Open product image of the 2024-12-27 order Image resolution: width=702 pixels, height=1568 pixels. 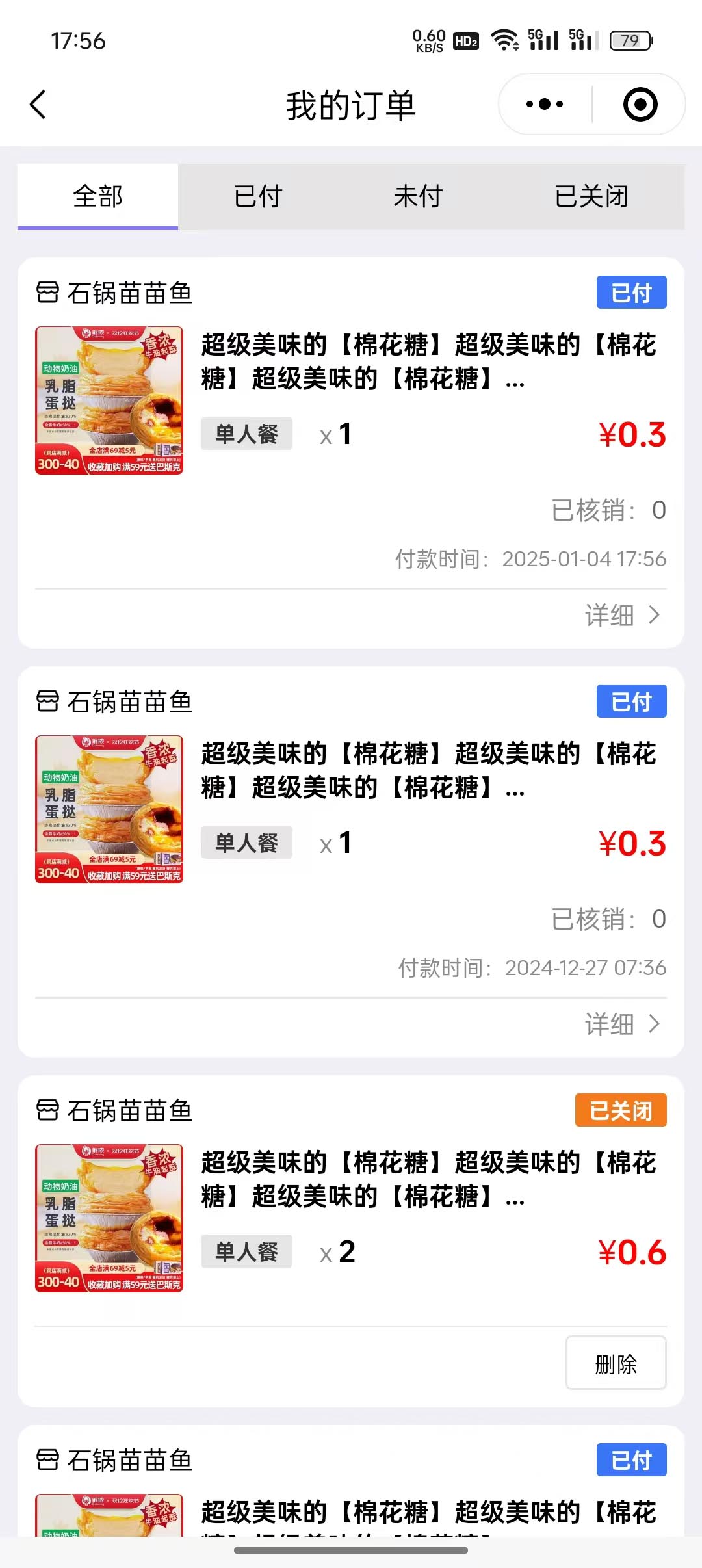pyautogui.click(x=109, y=809)
